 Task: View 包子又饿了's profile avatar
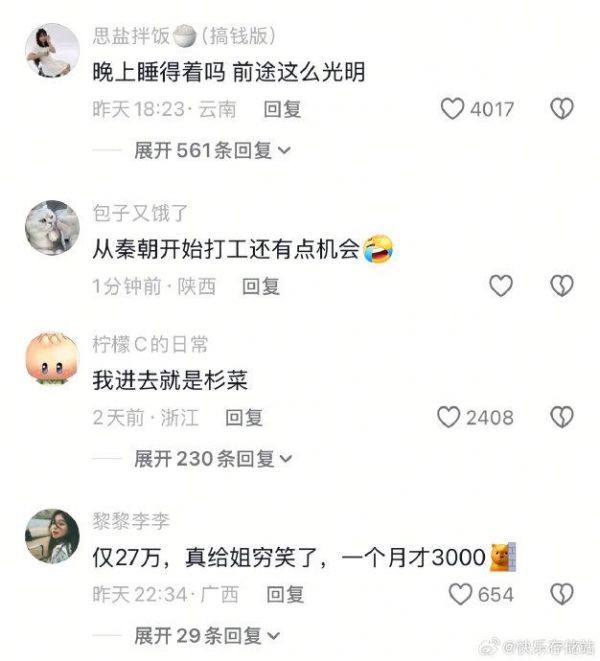tap(52, 227)
